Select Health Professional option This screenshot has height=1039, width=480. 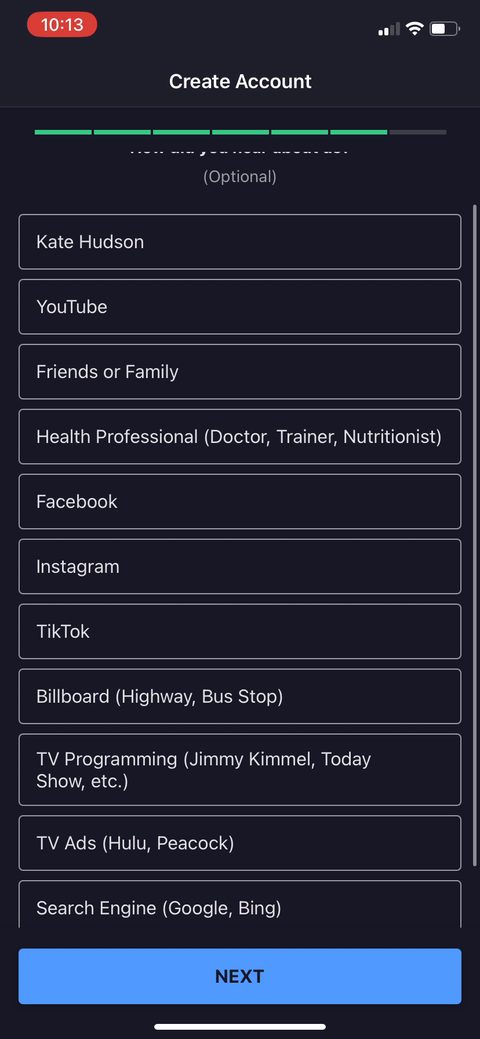(239, 437)
